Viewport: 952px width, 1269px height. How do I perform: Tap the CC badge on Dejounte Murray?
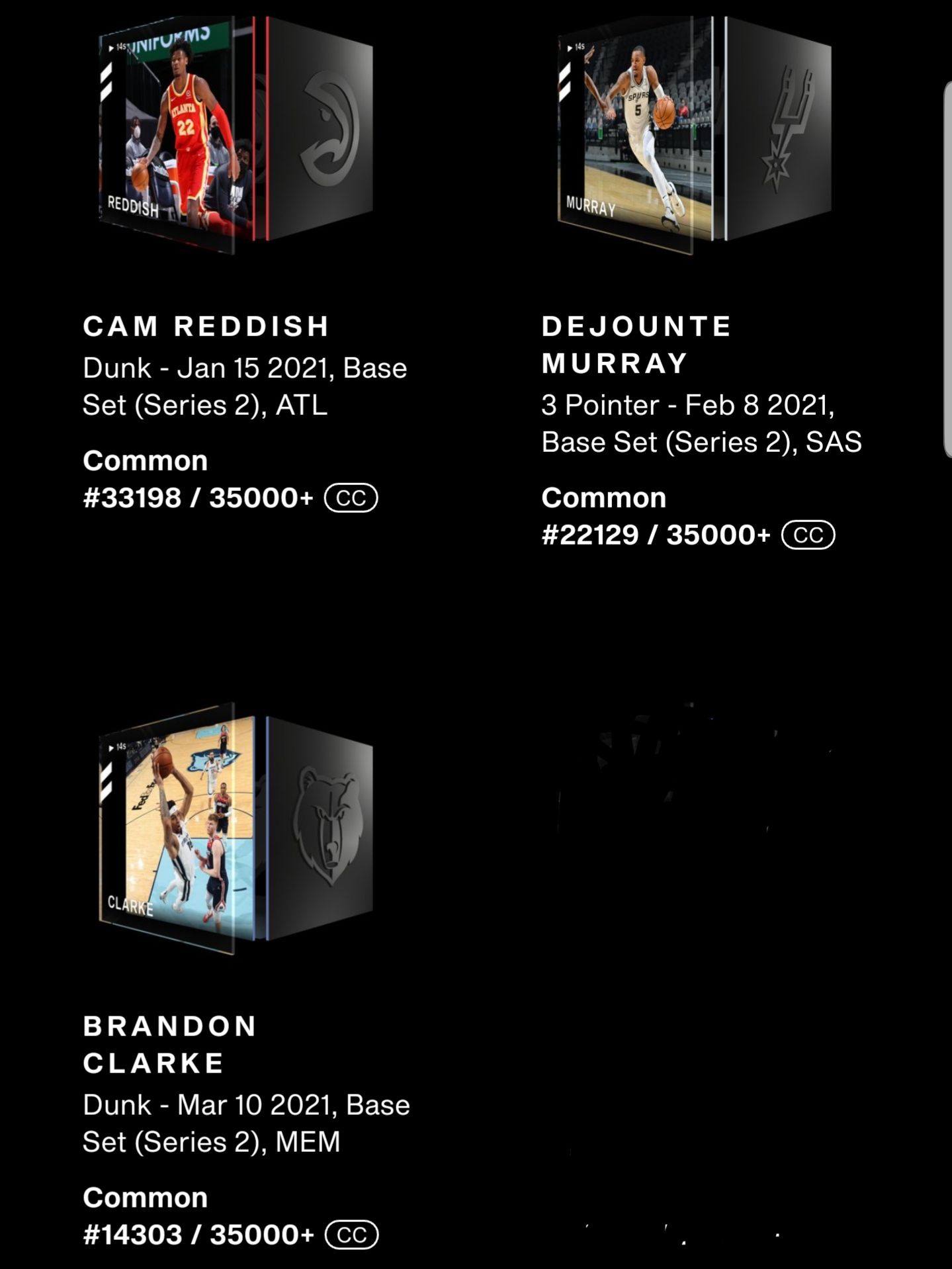pyautogui.click(x=808, y=535)
